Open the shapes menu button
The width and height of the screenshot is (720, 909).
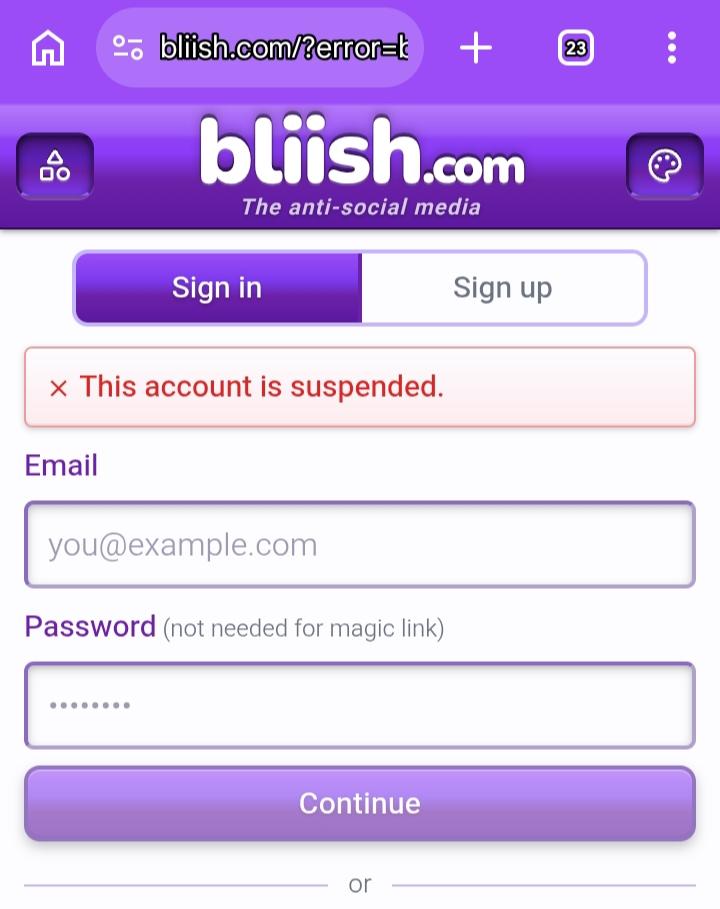[x=55, y=166]
